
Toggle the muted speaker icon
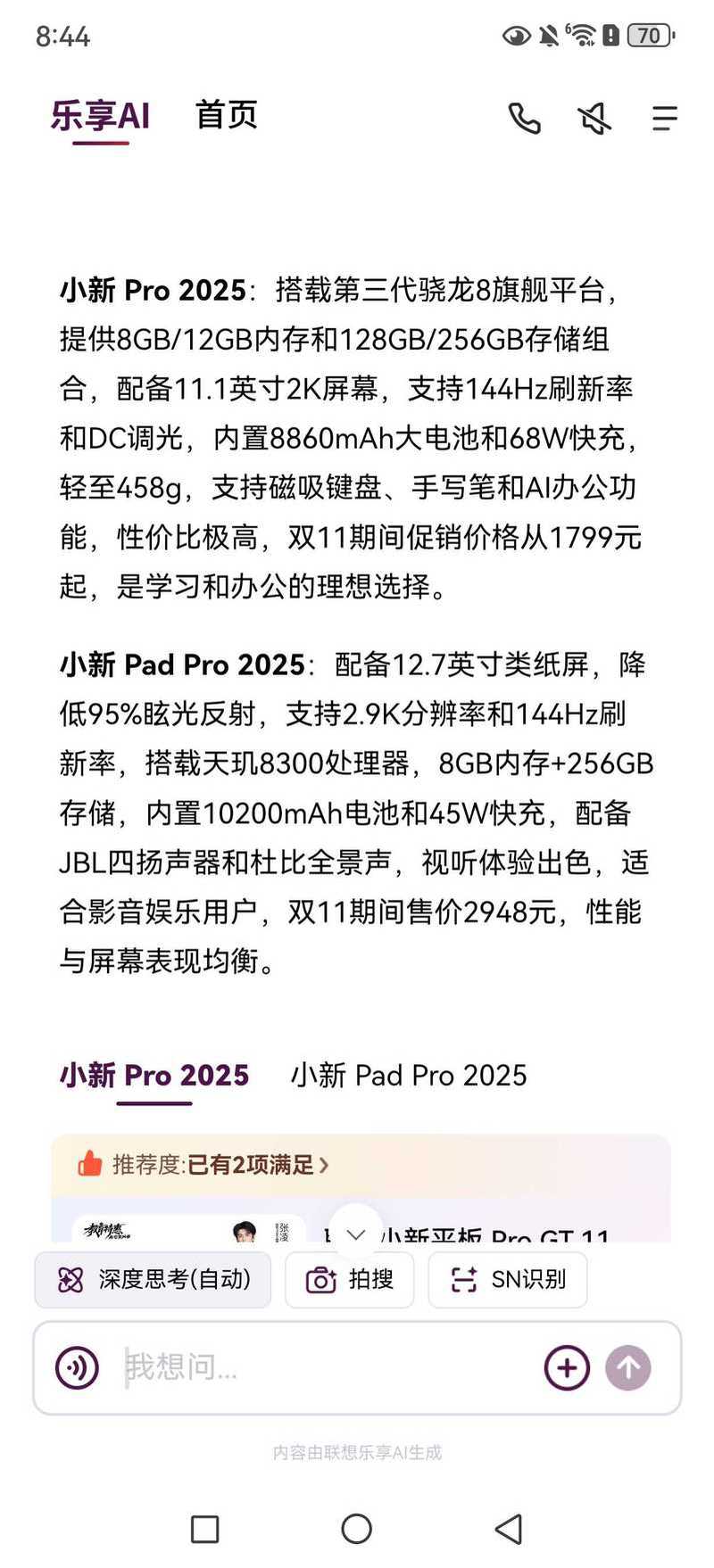coord(594,118)
